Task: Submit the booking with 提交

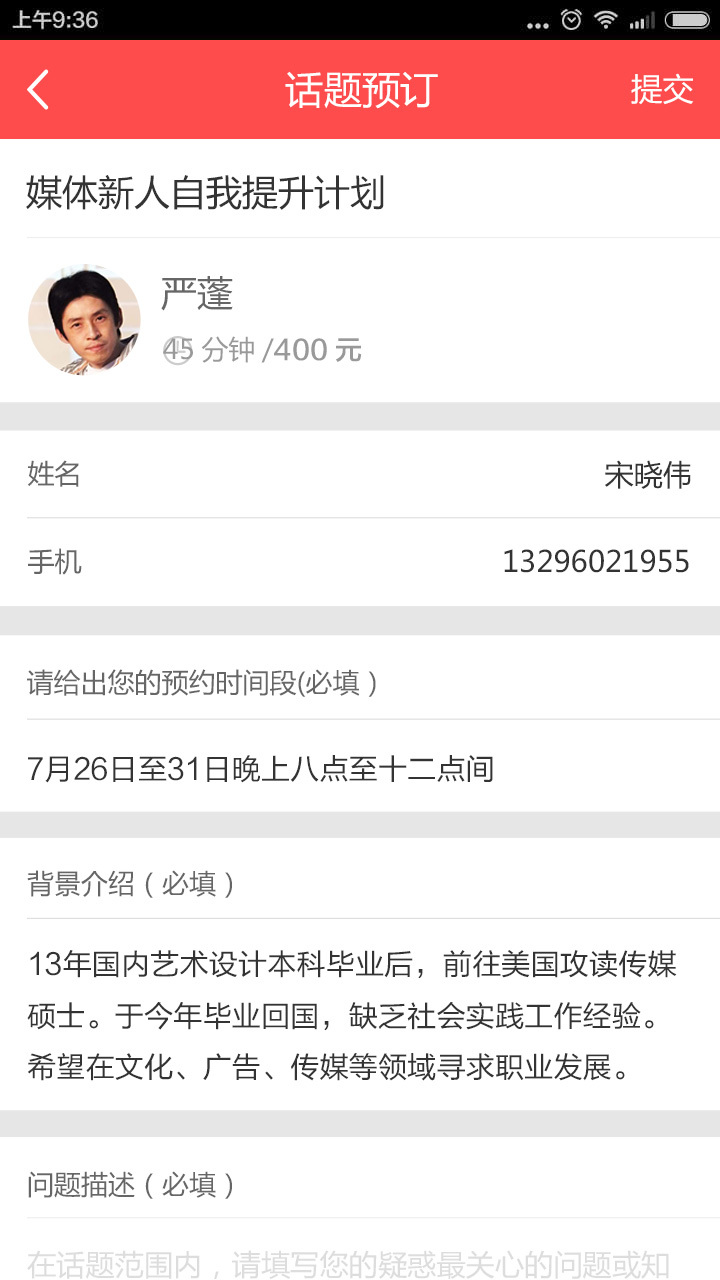Action: (x=661, y=90)
